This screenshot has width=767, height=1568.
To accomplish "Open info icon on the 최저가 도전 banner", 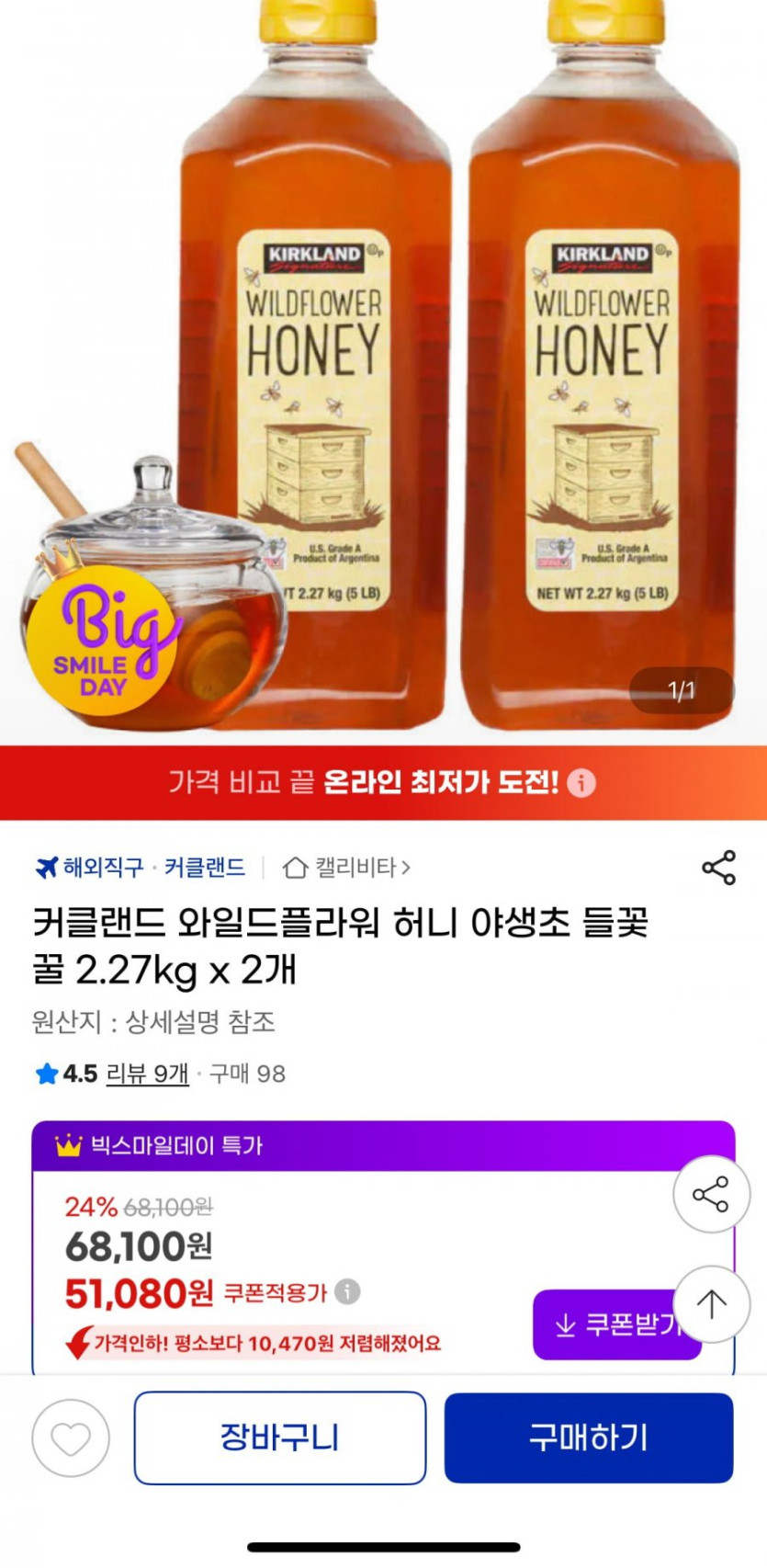I will point(581,783).
